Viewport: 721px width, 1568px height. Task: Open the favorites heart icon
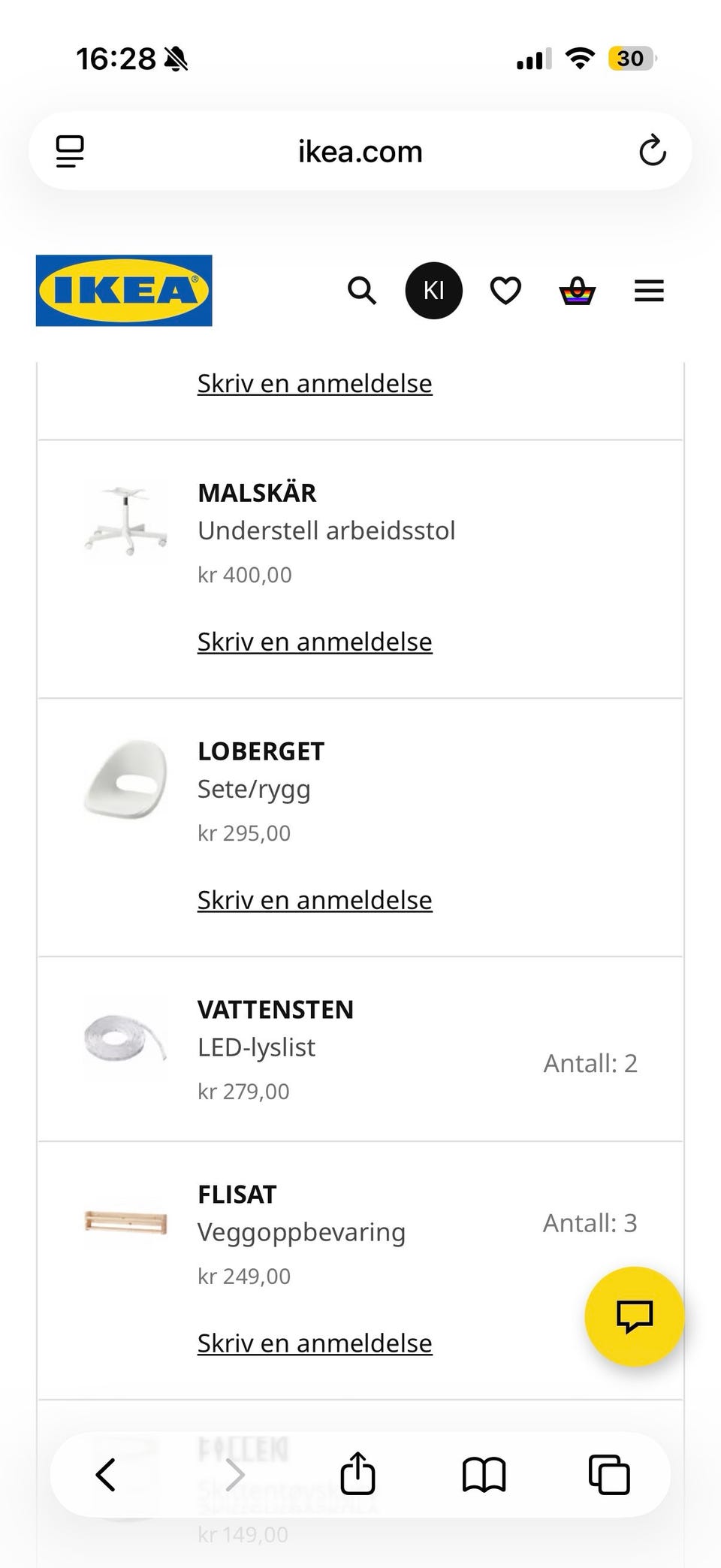505,291
